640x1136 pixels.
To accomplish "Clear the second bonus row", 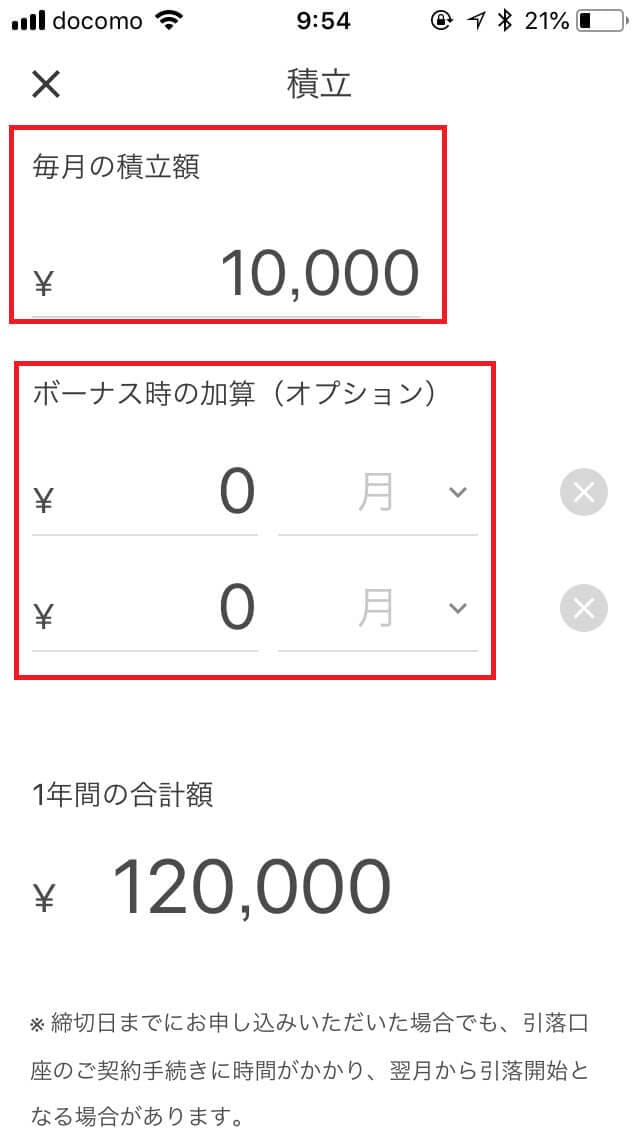I will pyautogui.click(x=583, y=608).
